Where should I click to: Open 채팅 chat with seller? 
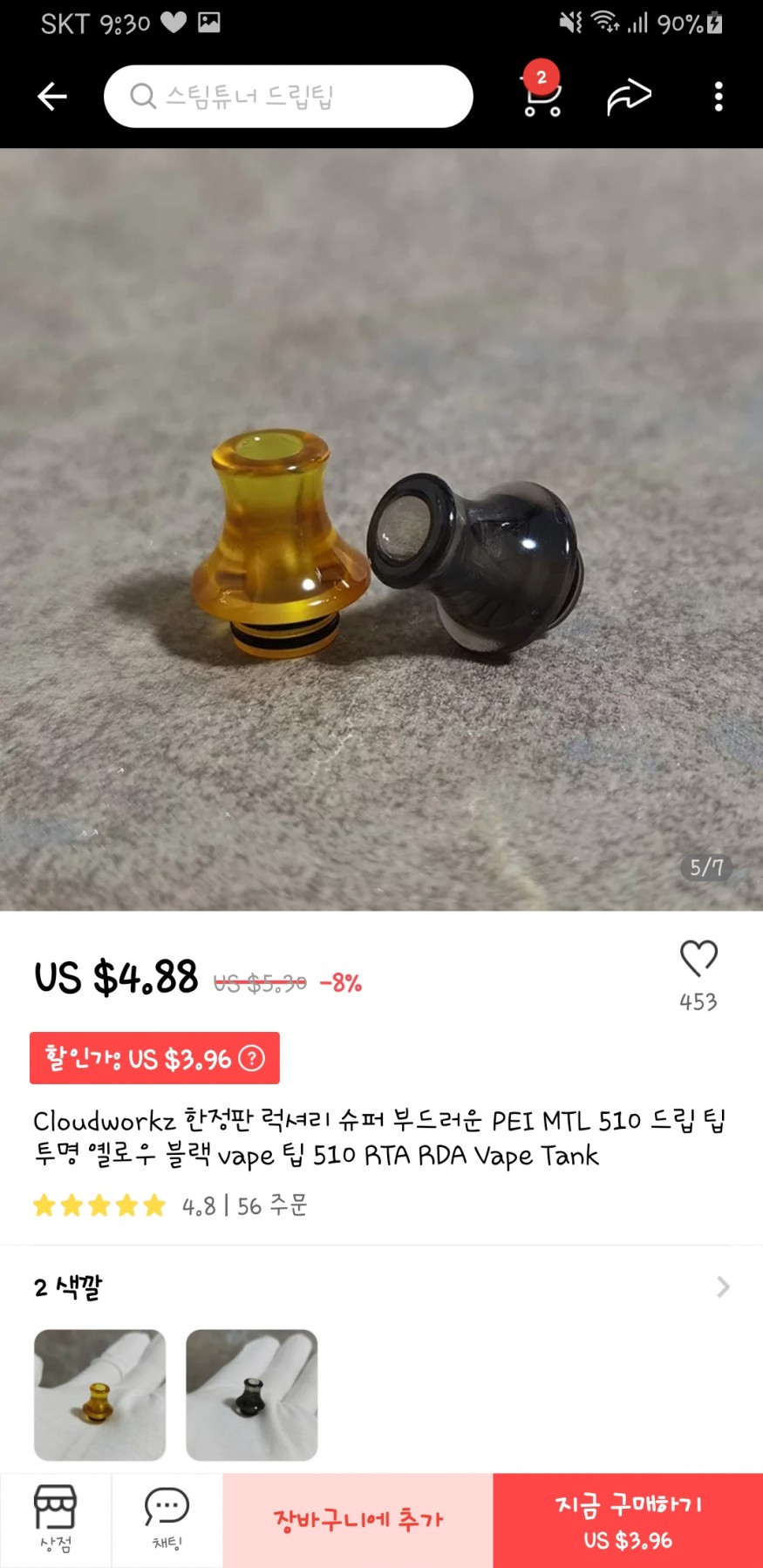pos(167,1519)
